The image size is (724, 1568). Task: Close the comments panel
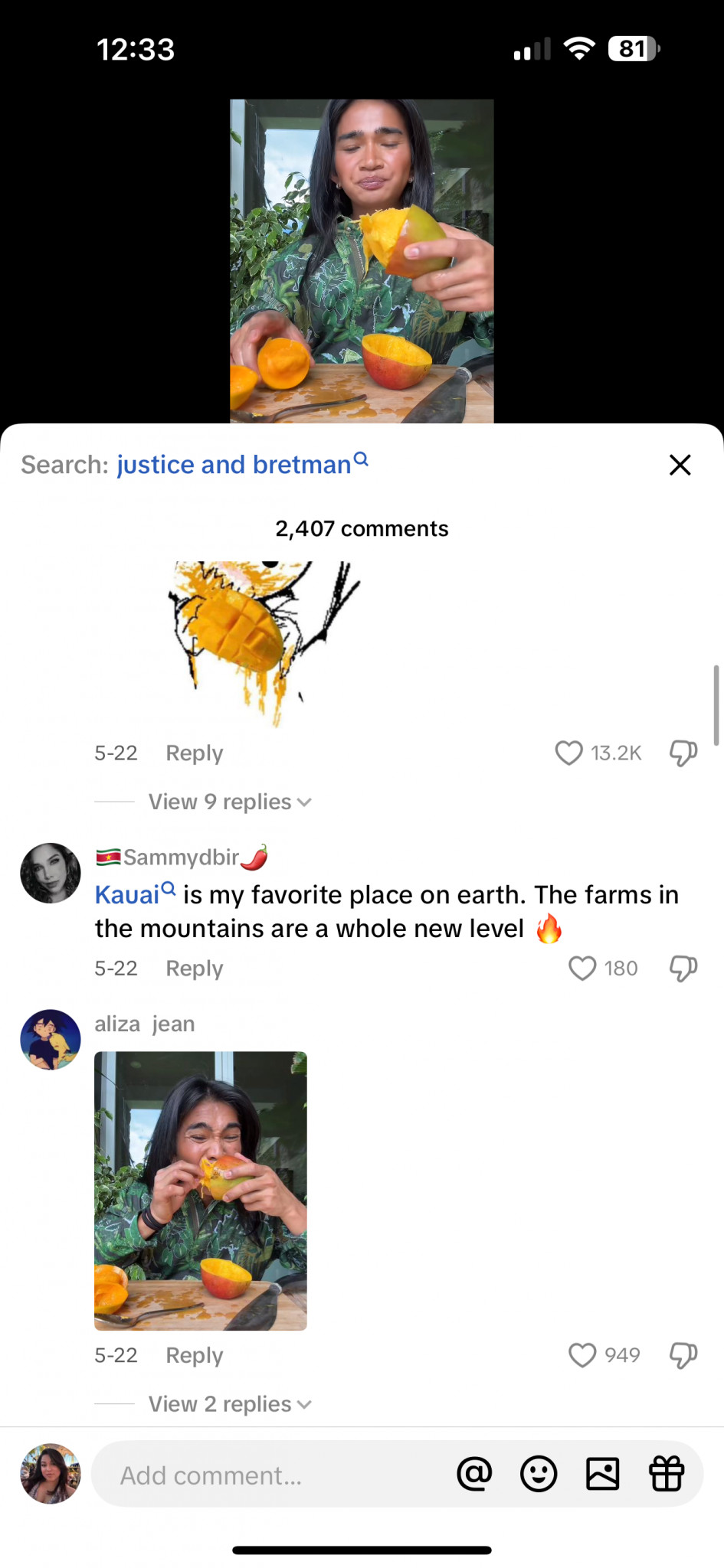(680, 465)
